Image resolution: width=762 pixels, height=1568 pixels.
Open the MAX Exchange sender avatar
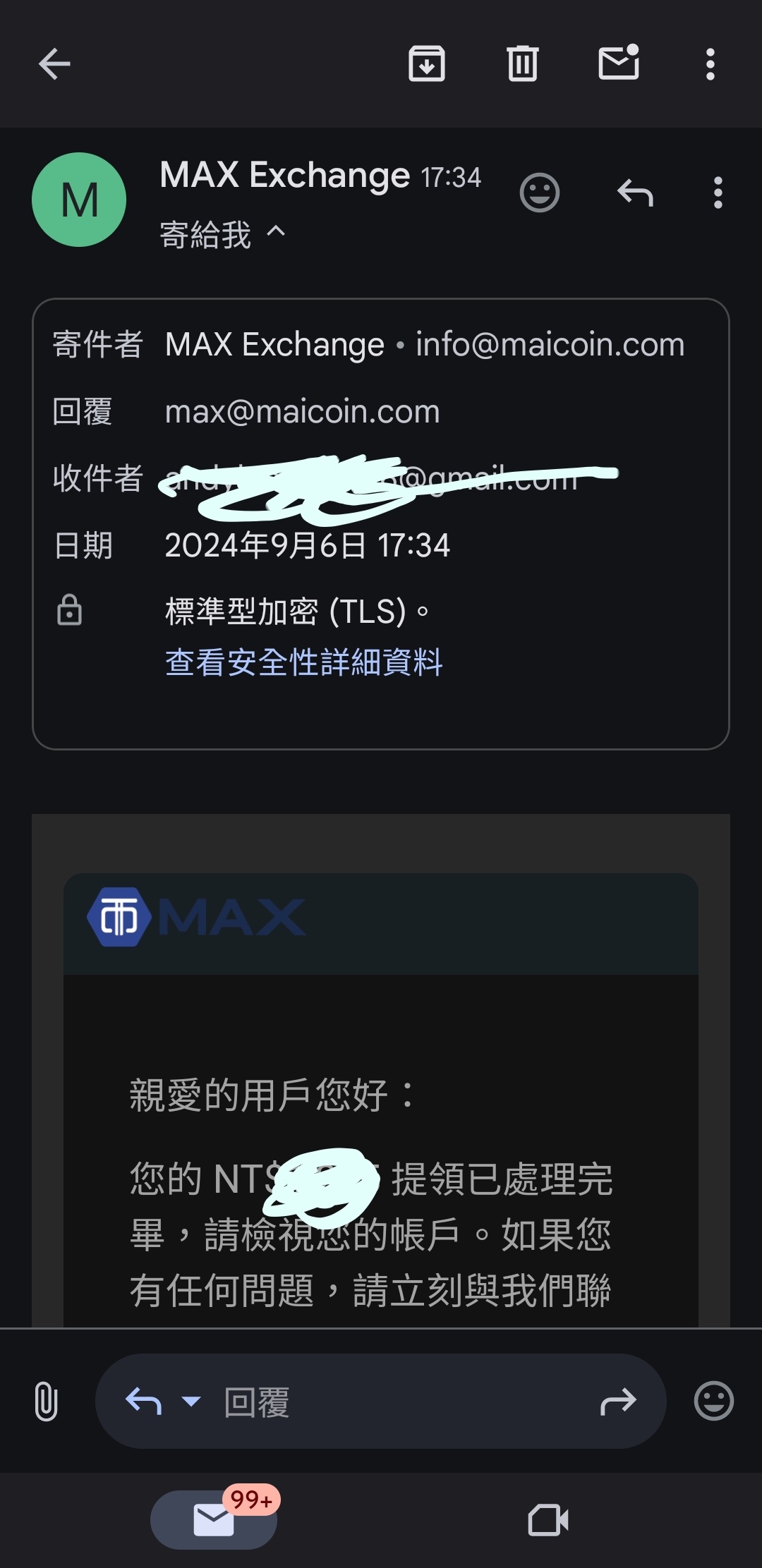coord(79,200)
